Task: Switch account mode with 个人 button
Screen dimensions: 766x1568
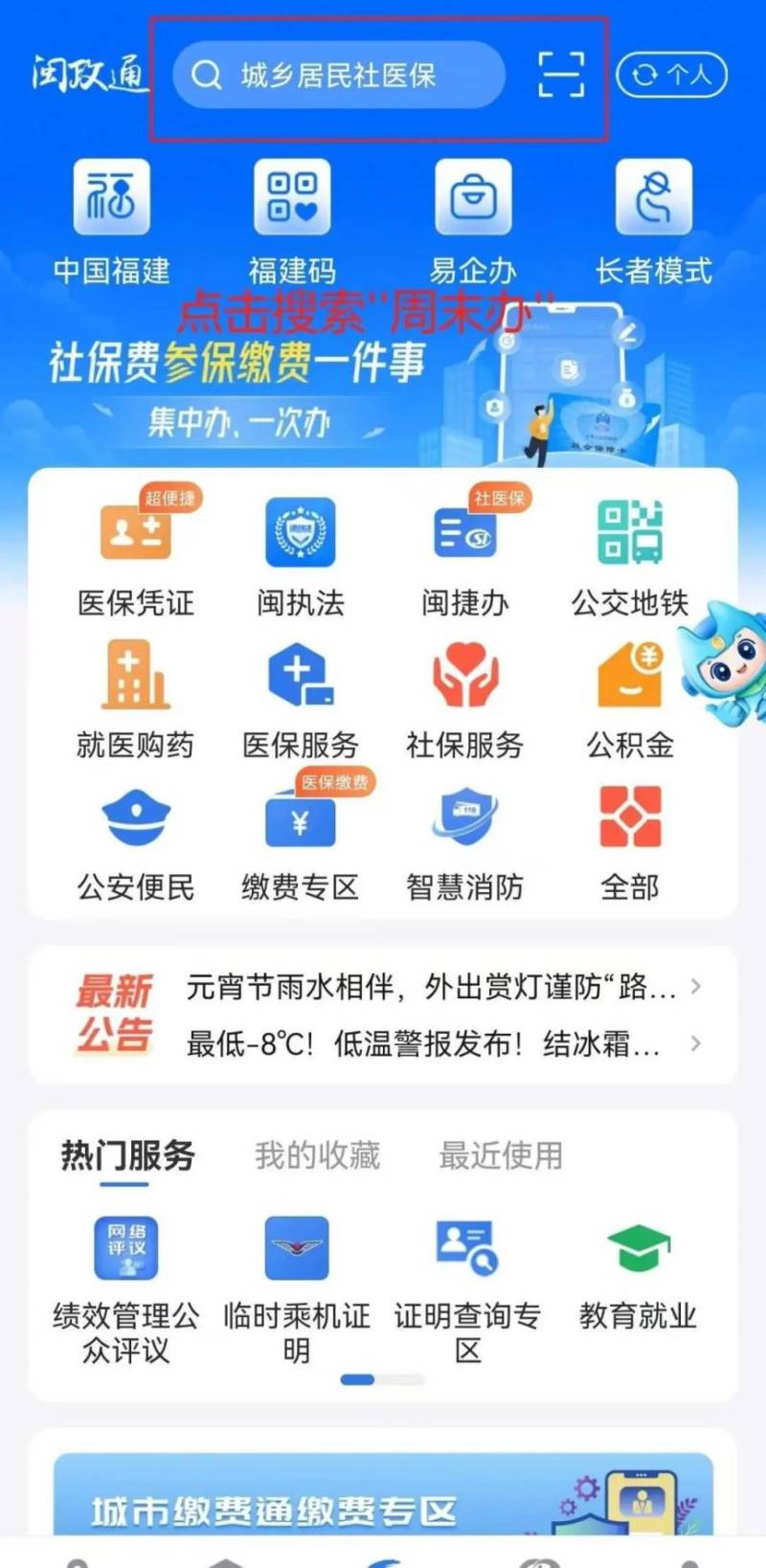Action: pyautogui.click(x=672, y=75)
